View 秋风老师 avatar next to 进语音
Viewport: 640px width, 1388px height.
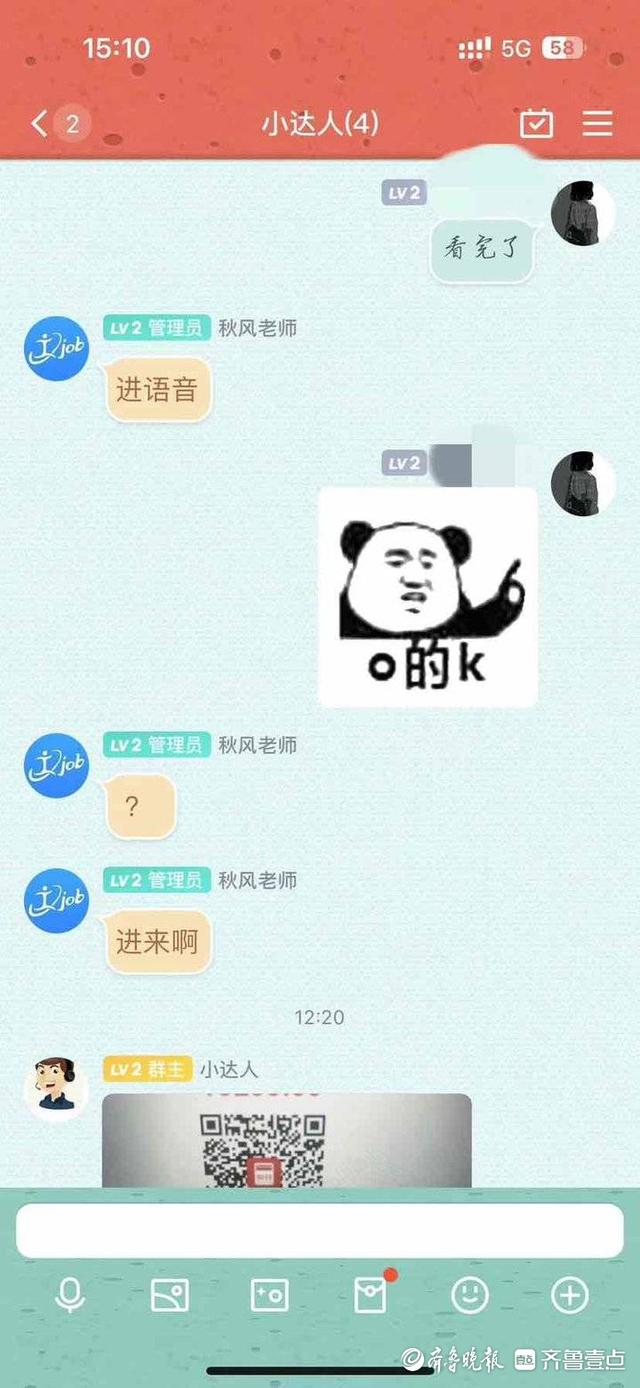56,349
